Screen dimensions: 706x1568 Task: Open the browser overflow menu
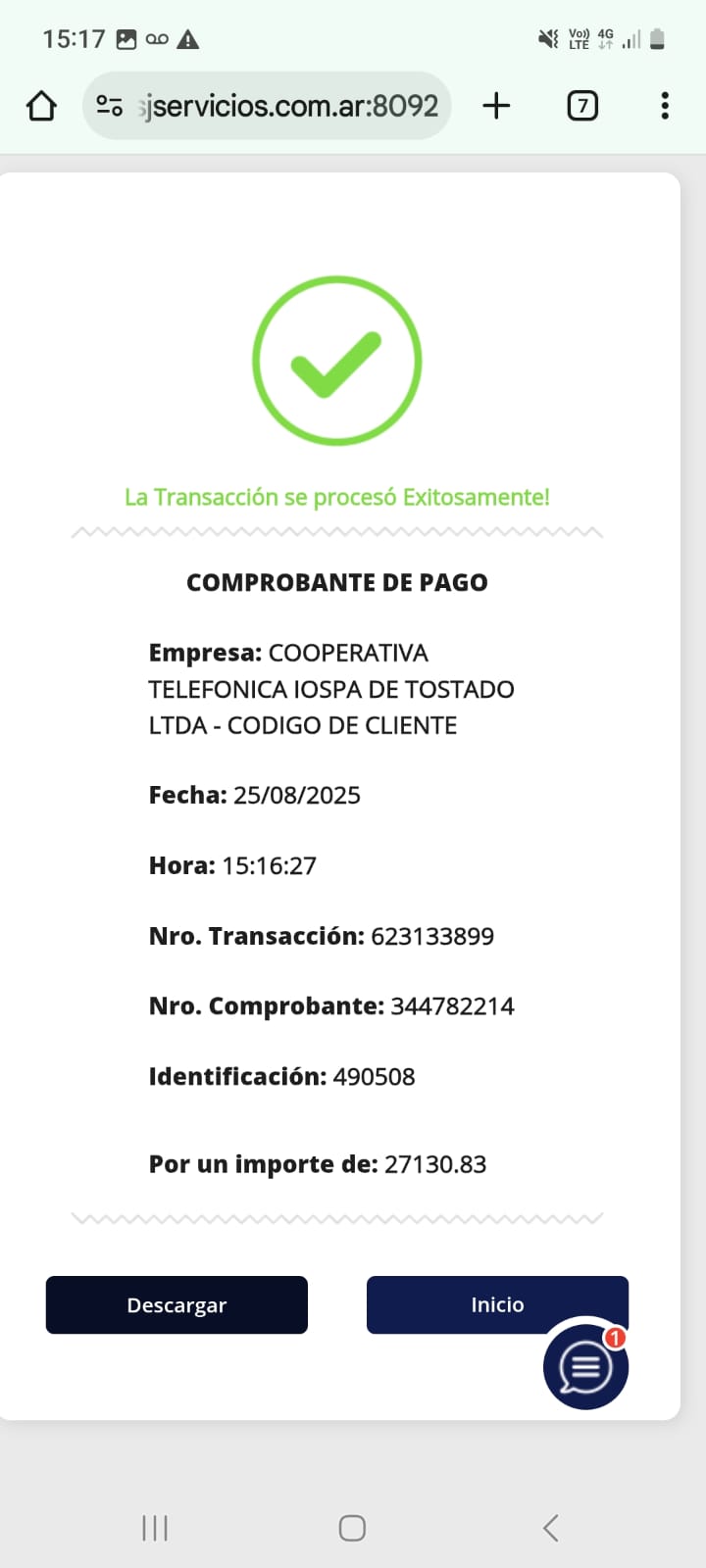pyautogui.click(x=665, y=106)
